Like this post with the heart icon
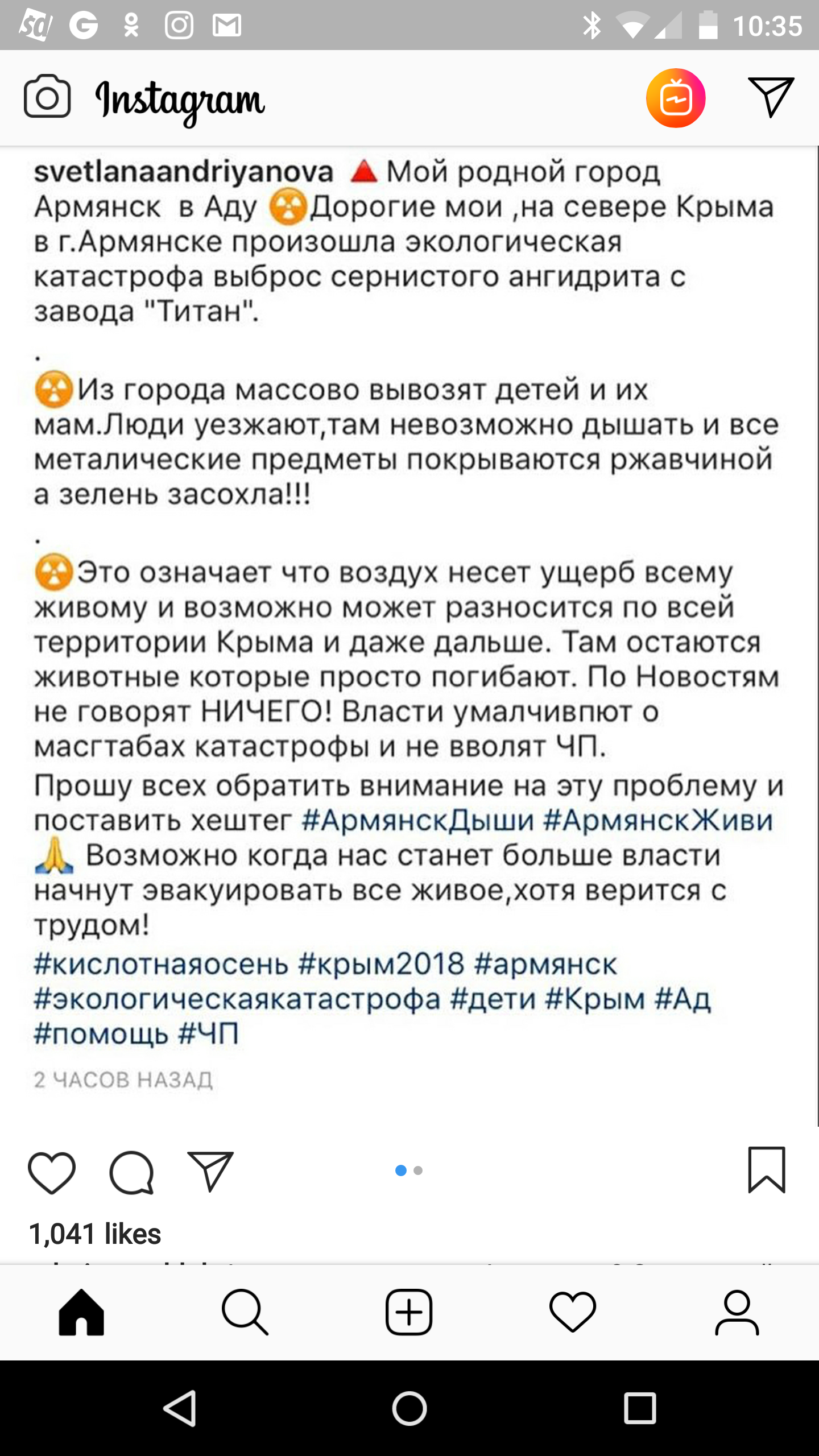Viewport: 819px width, 1456px height. click(52, 1172)
